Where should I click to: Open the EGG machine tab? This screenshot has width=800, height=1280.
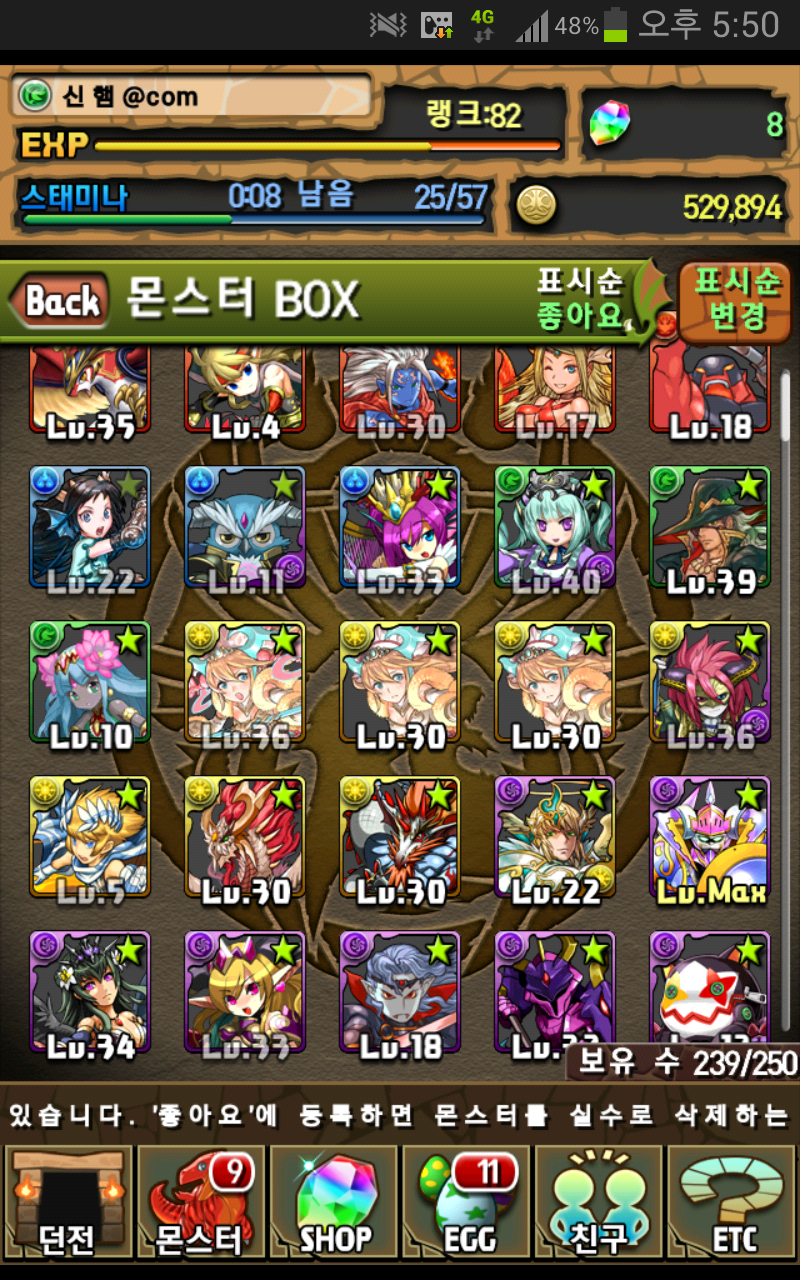point(467,1200)
